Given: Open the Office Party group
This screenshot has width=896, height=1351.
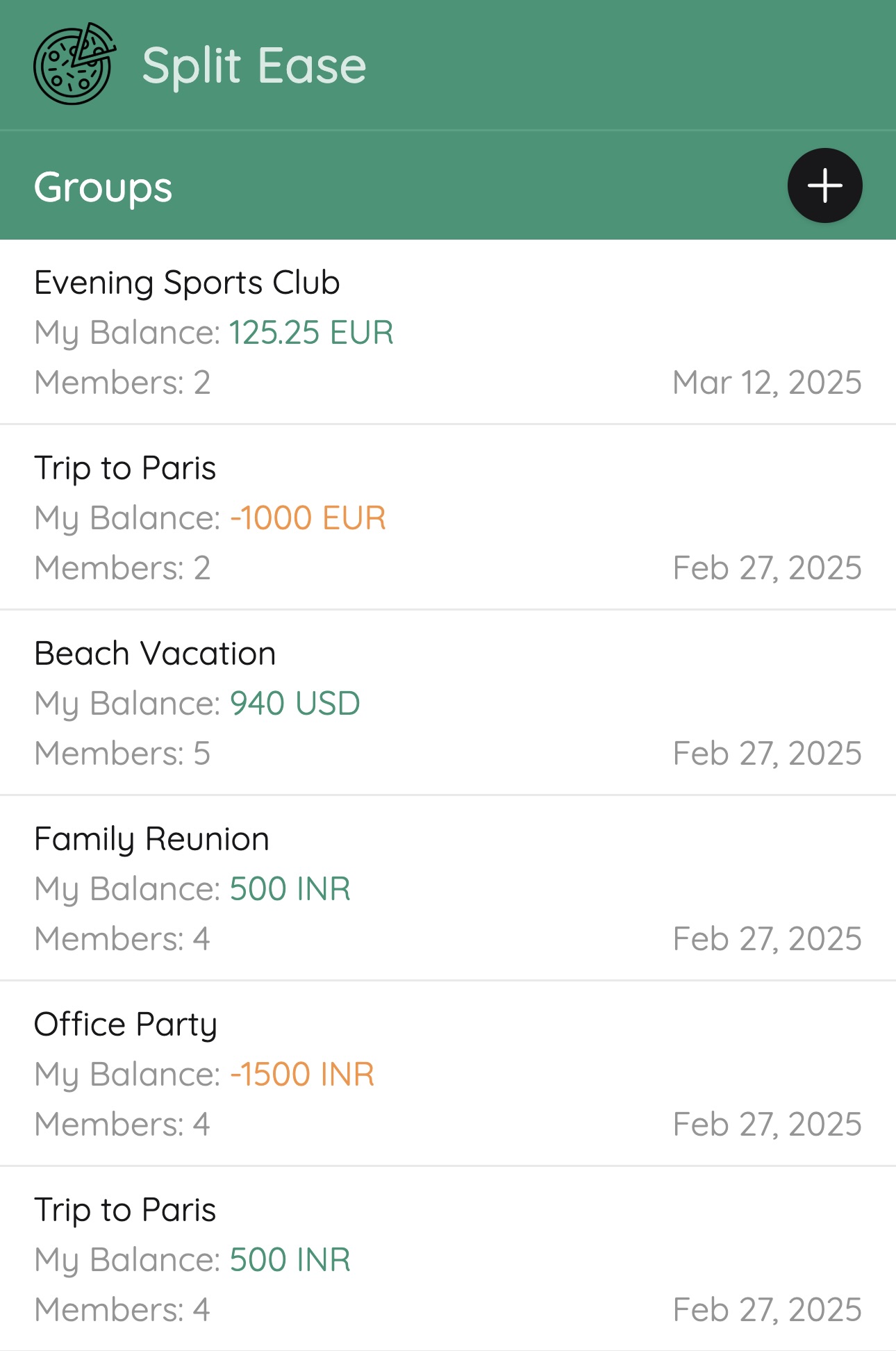Looking at the screenshot, I should (x=126, y=1023).
